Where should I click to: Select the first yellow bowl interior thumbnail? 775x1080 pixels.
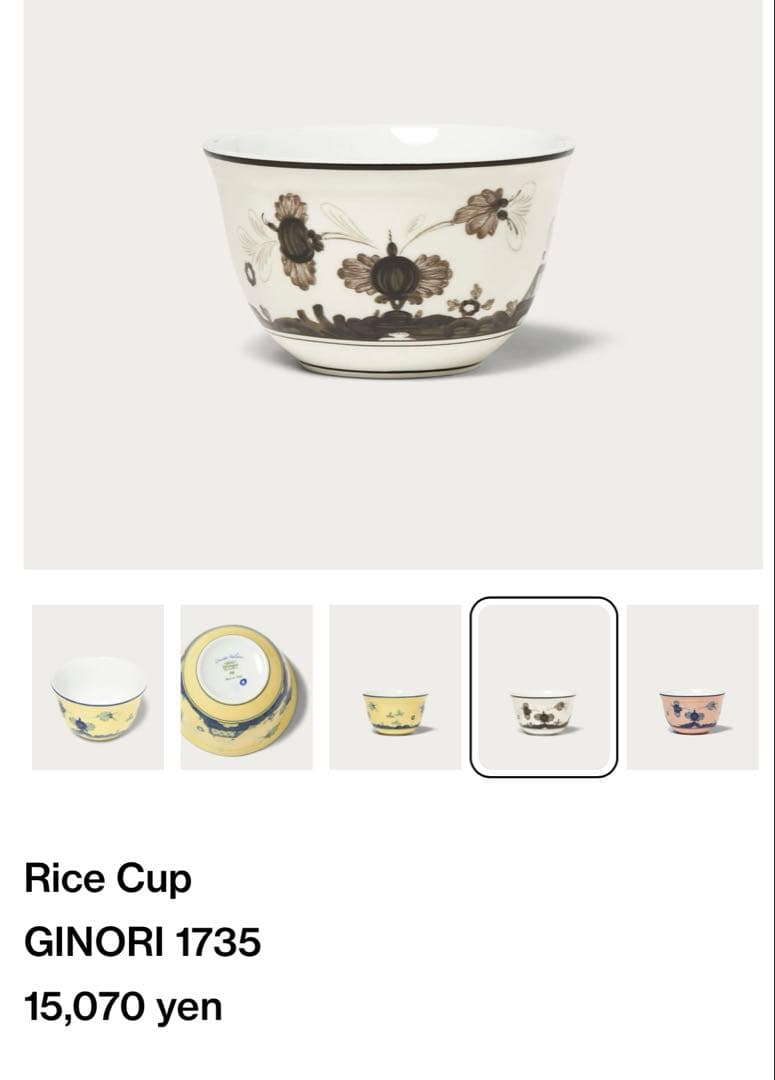[x=98, y=687]
